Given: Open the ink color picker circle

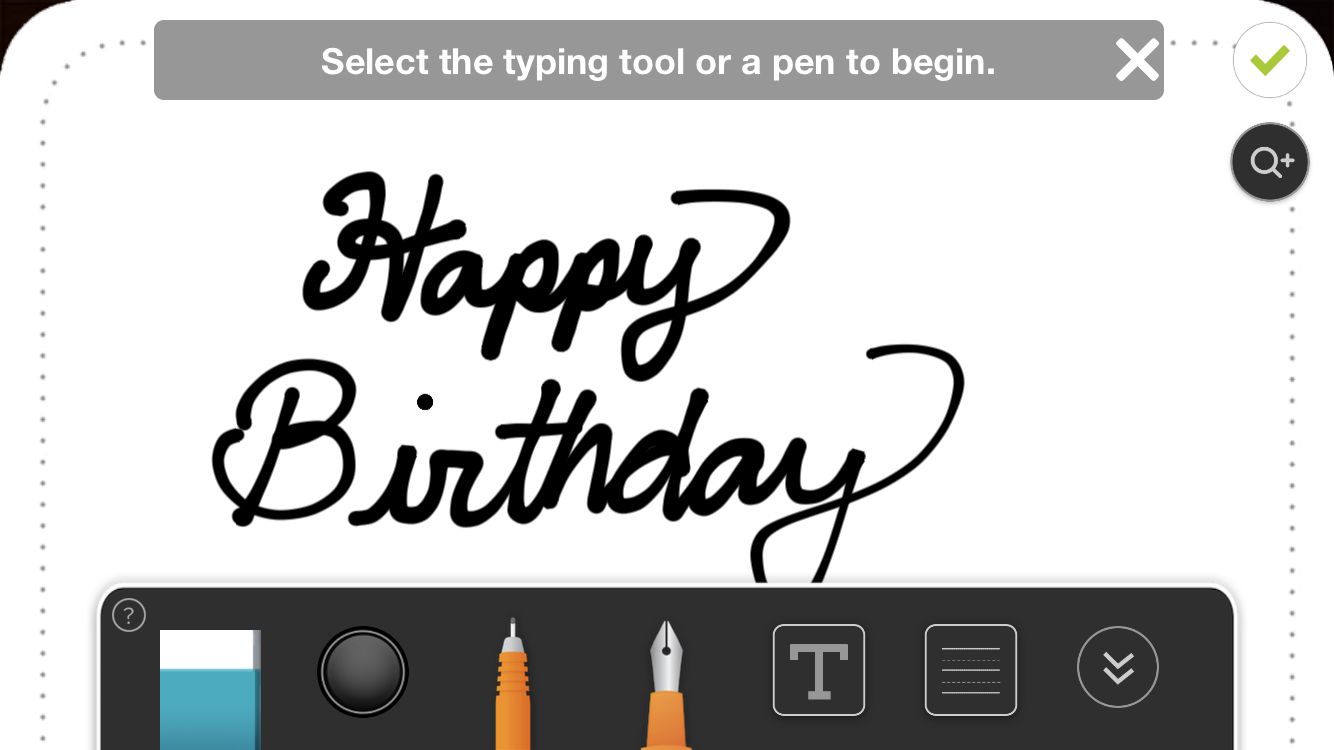Looking at the screenshot, I should [363, 672].
